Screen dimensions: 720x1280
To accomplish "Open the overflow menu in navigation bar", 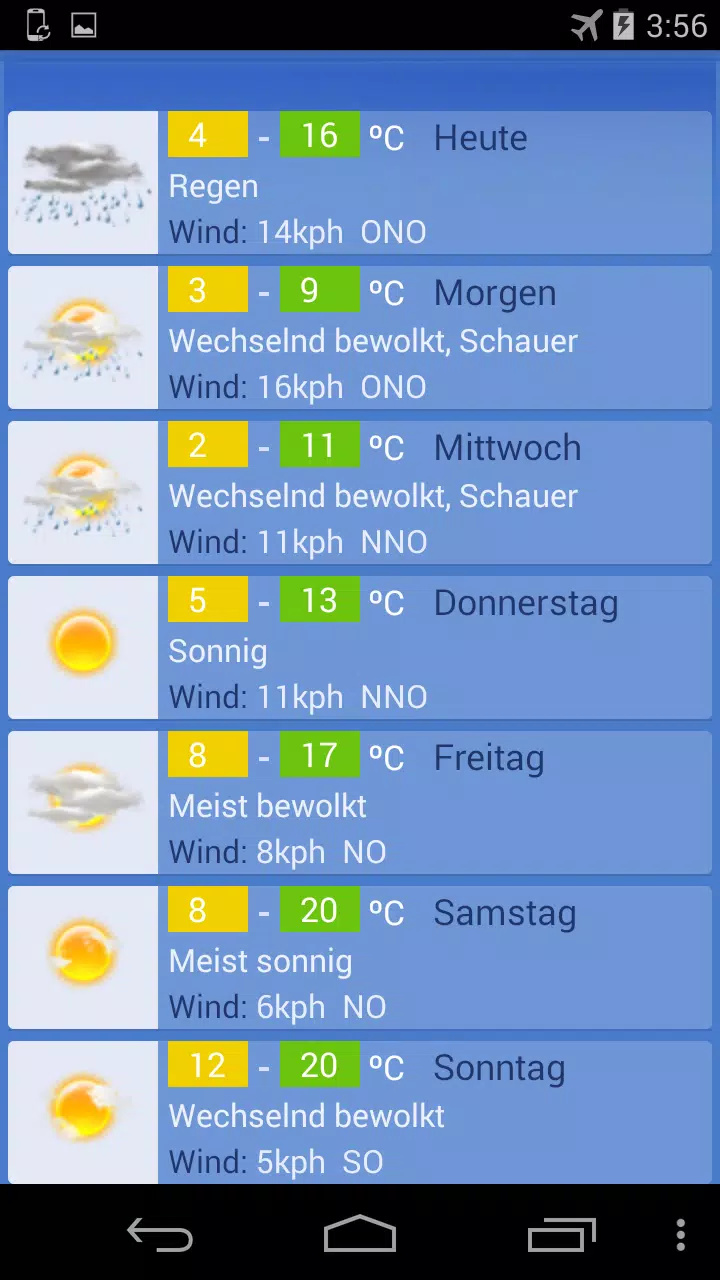I will pyautogui.click(x=680, y=1235).
